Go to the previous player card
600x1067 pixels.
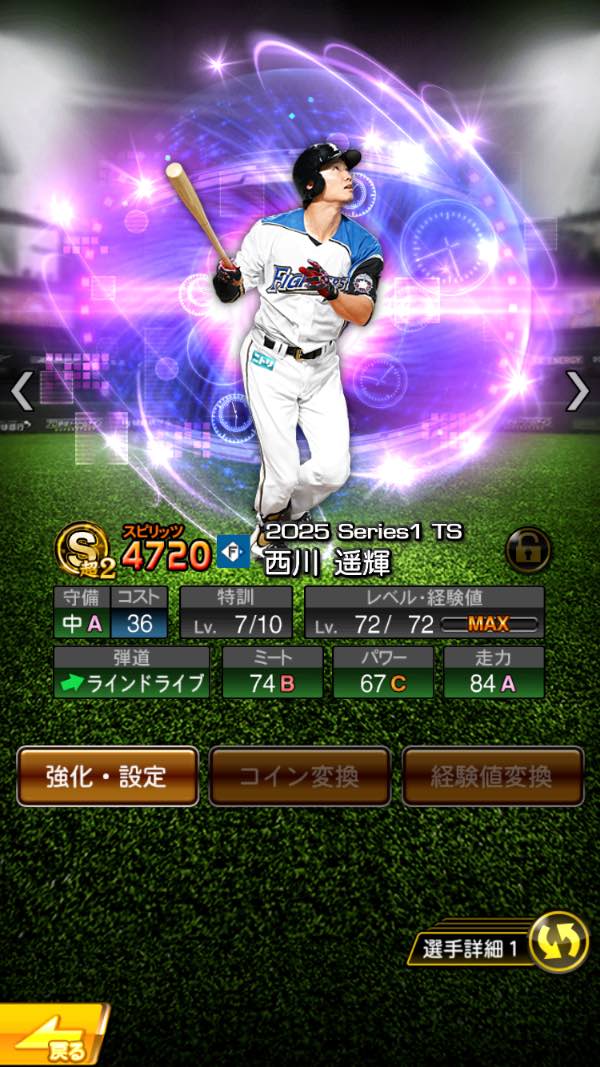point(22,392)
